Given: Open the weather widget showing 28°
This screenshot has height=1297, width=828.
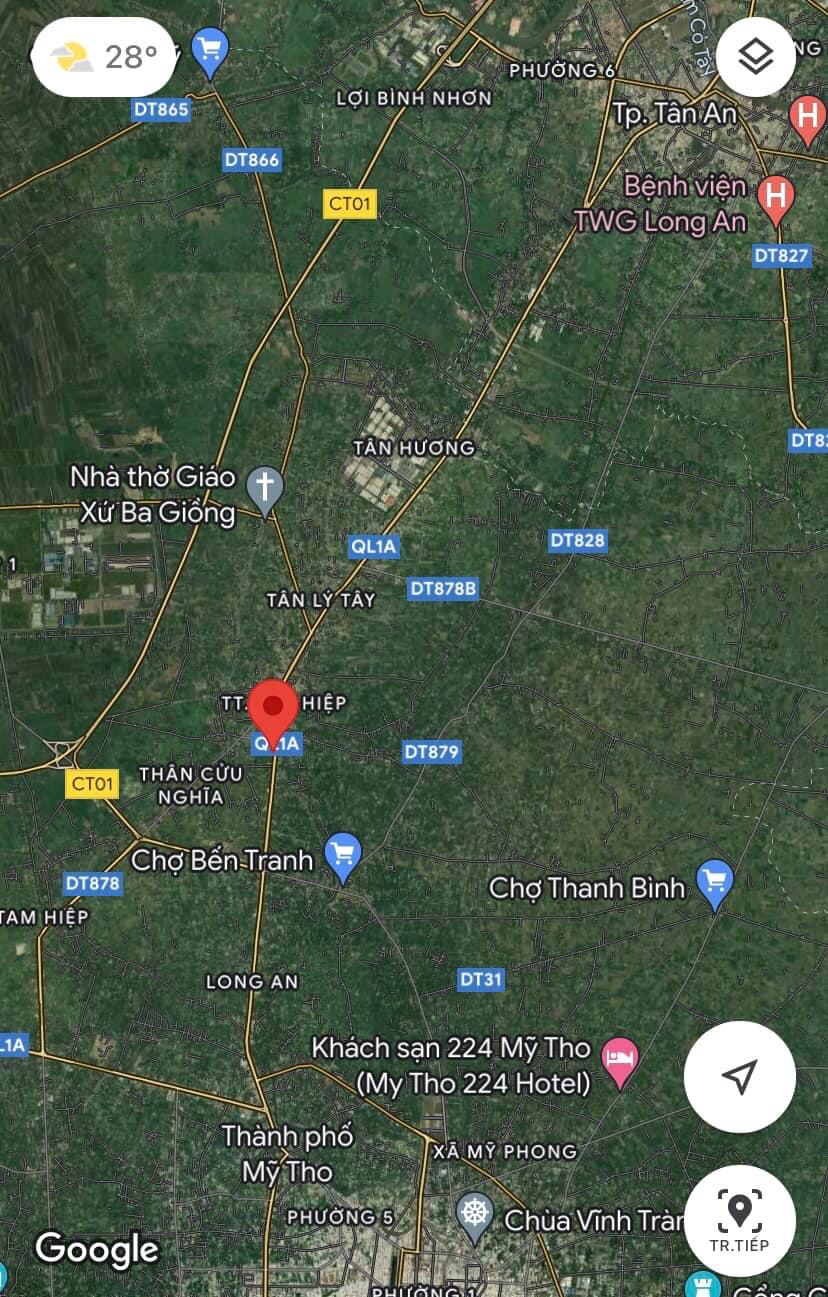Looking at the screenshot, I should coord(104,57).
